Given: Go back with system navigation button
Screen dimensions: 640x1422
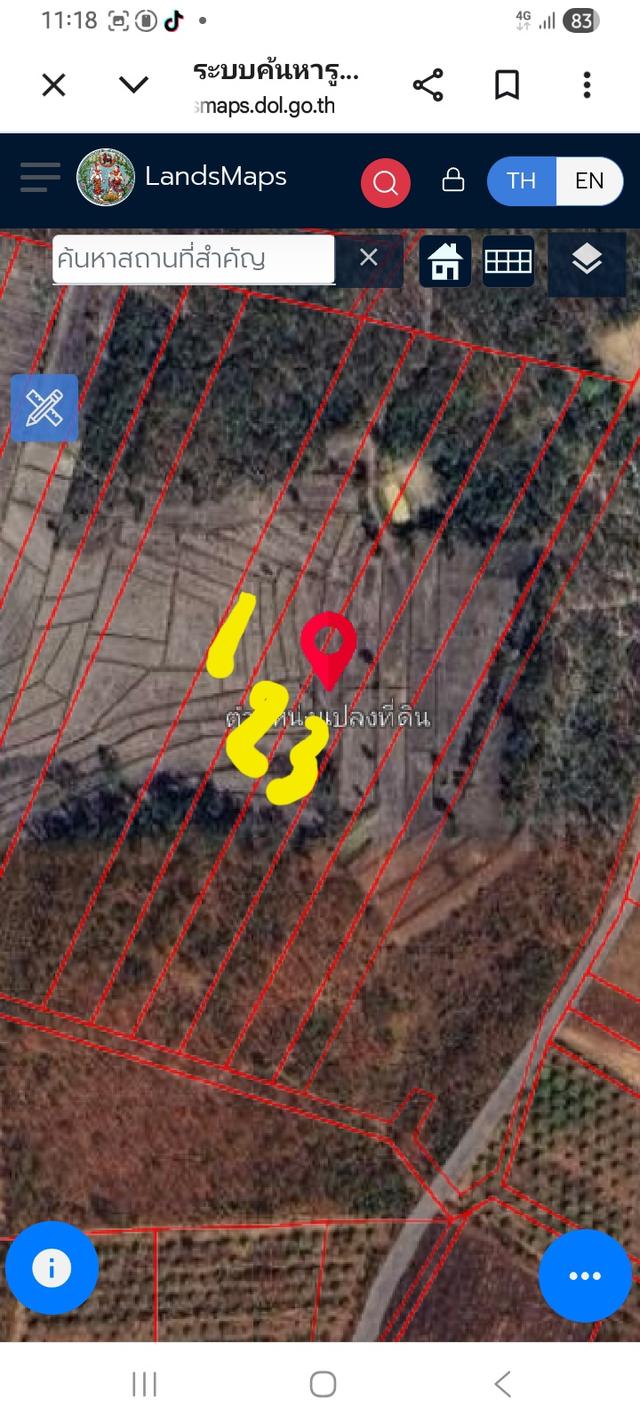Looking at the screenshot, I should click(x=502, y=1384).
